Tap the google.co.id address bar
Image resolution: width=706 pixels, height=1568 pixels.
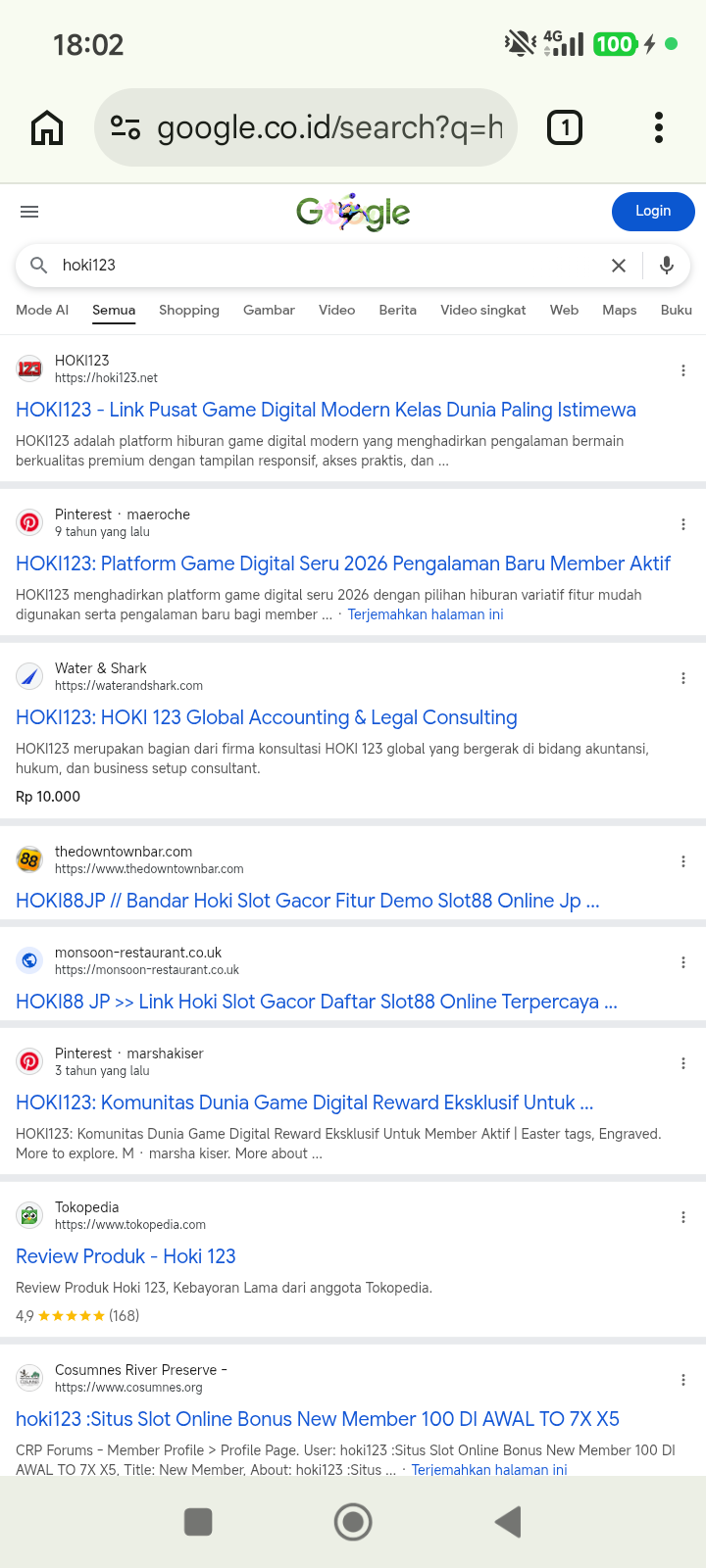pyautogui.click(x=306, y=127)
